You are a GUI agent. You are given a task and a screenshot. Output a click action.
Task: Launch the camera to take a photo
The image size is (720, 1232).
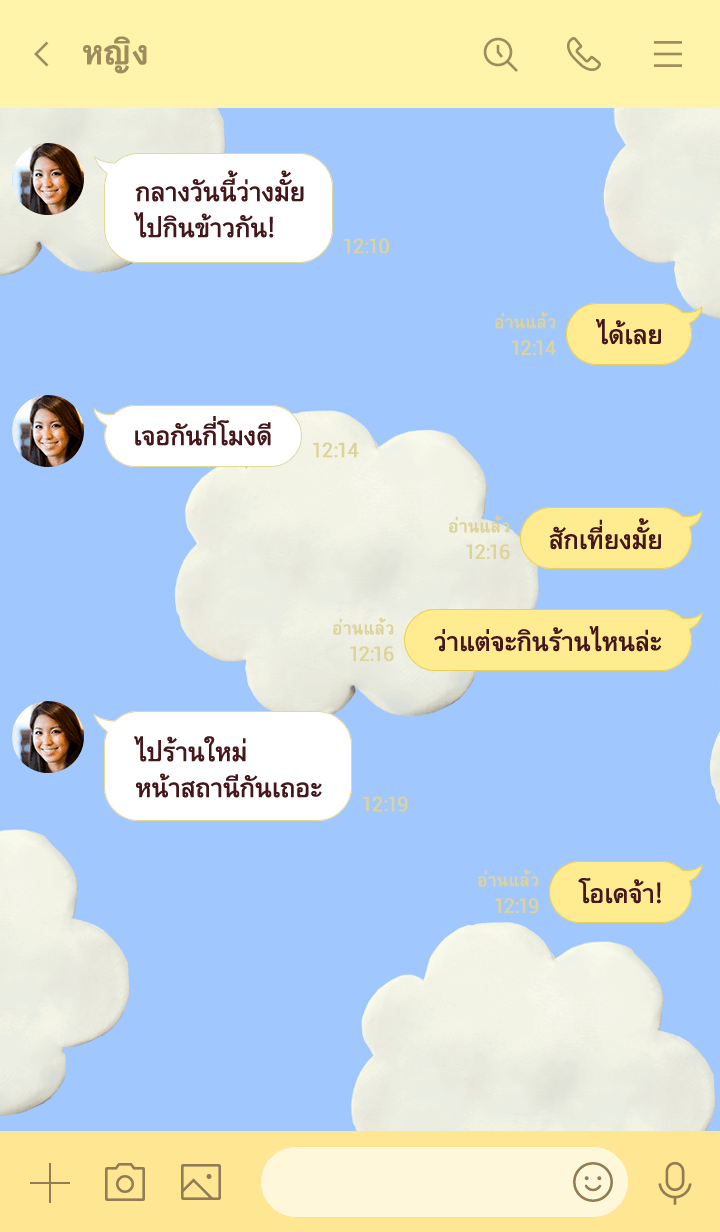[125, 1183]
